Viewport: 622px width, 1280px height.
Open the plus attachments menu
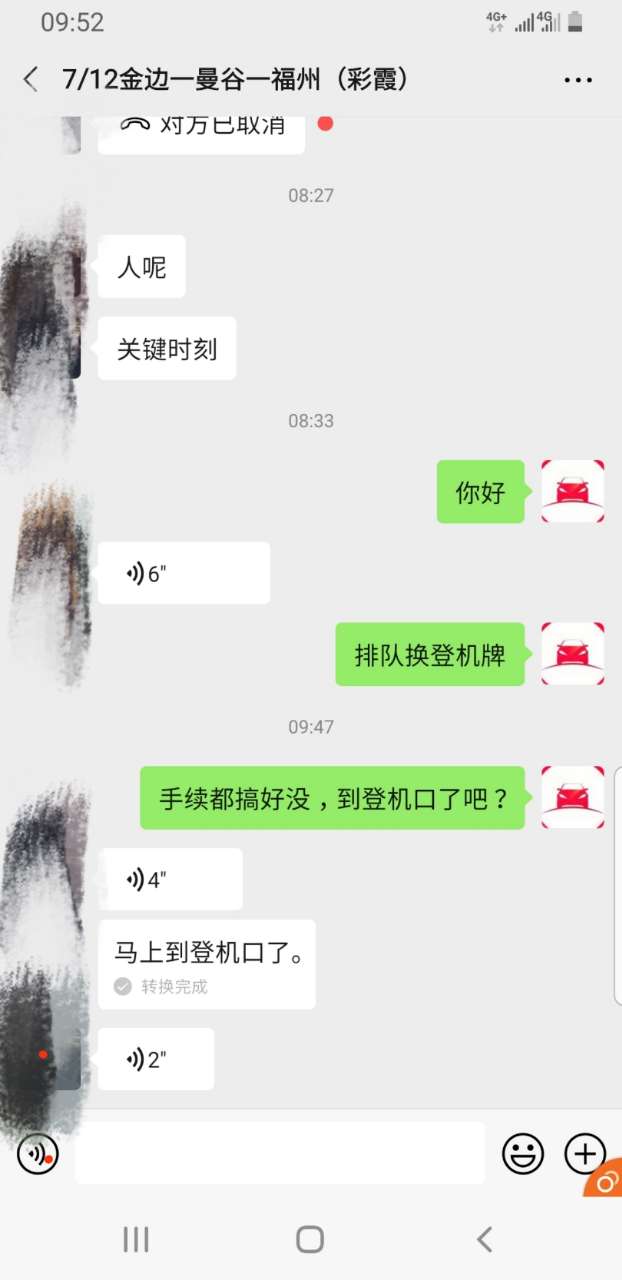585,1153
